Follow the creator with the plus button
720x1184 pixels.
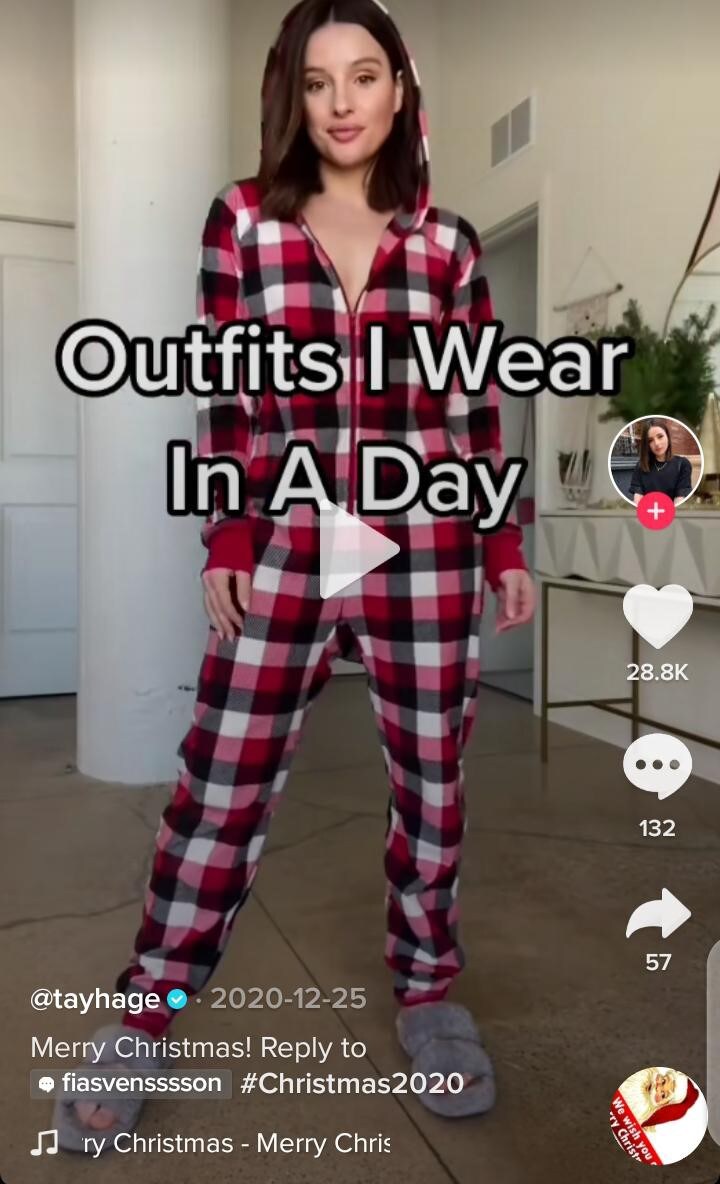pos(656,511)
